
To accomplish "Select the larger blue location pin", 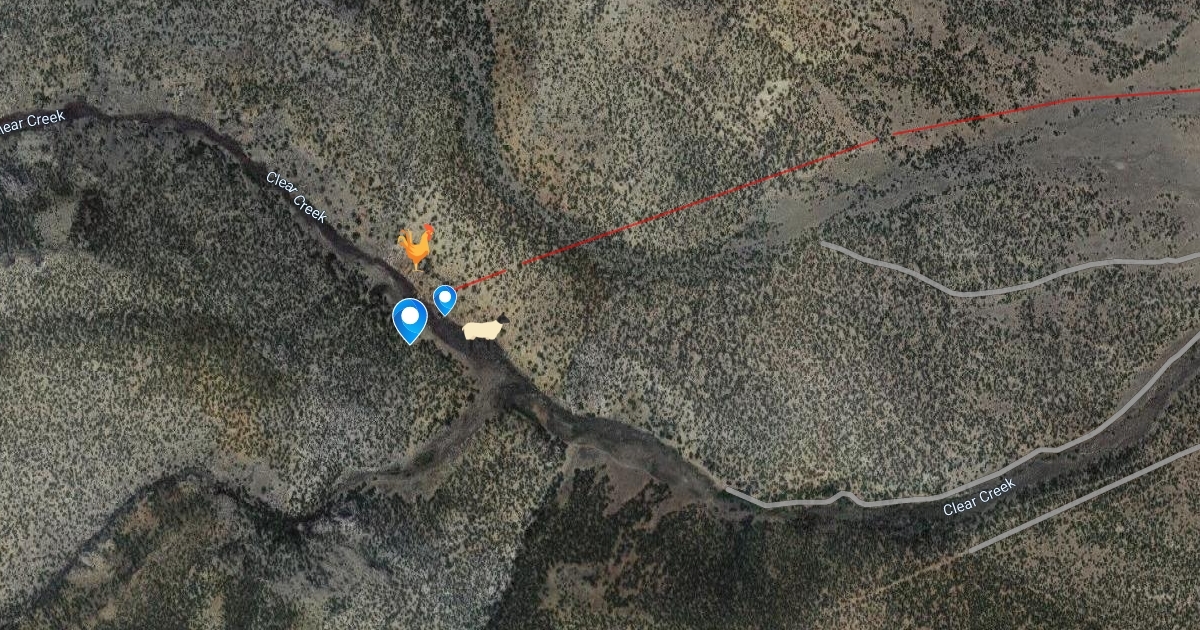I will pos(410,318).
